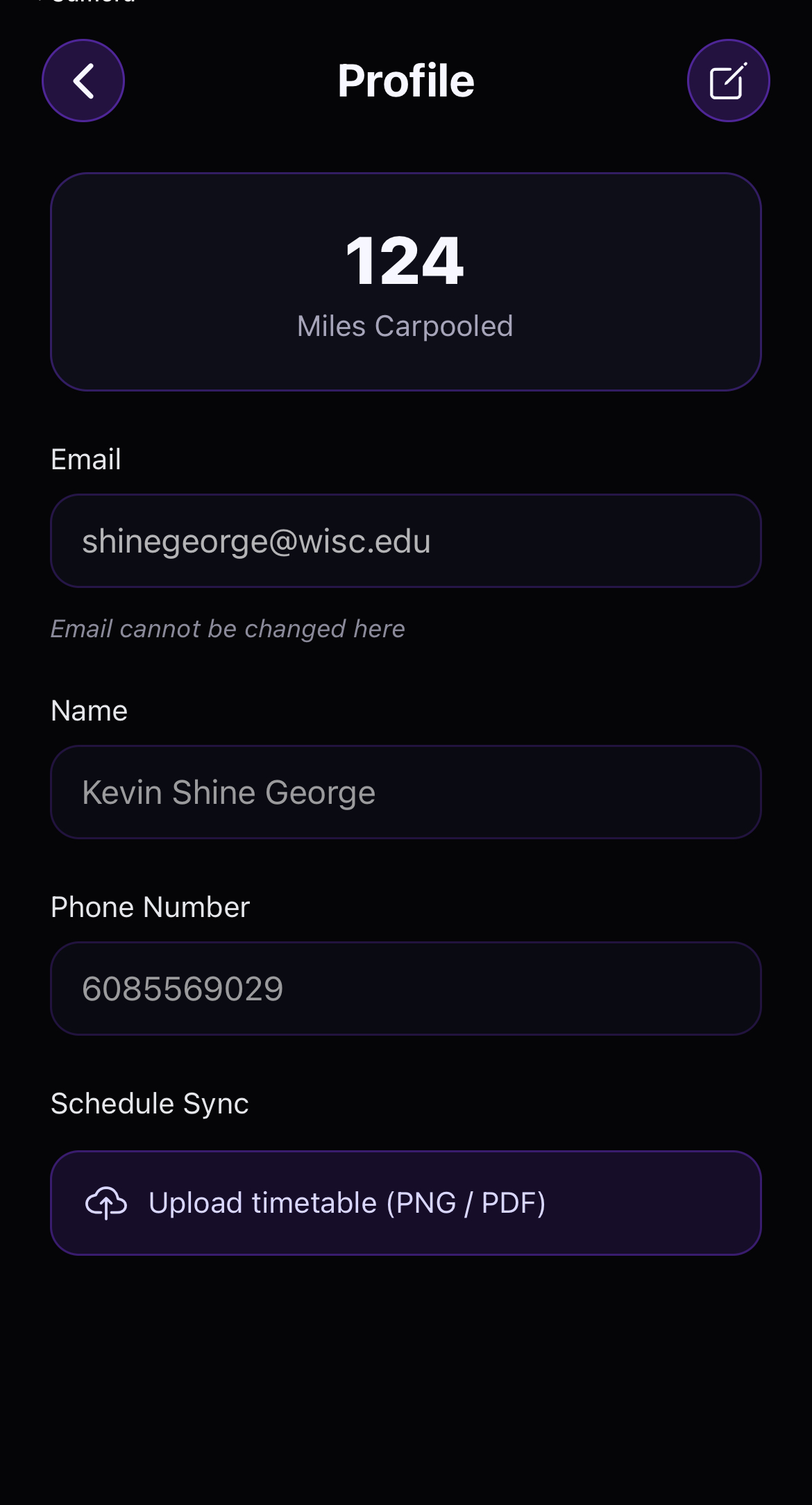The width and height of the screenshot is (812, 1505).
Task: Go back from the Profile screen
Action: tap(83, 81)
